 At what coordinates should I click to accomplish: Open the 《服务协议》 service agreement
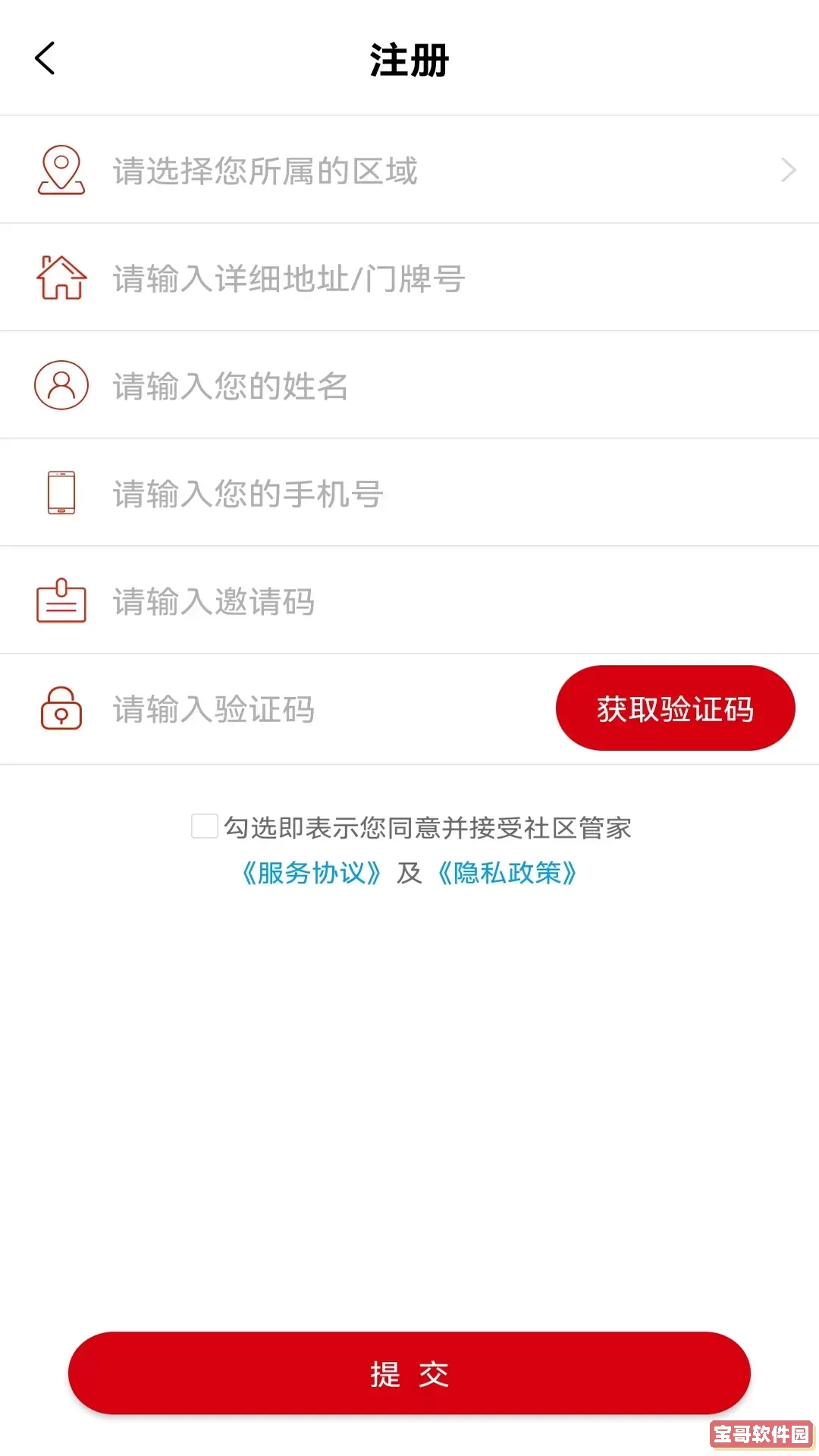click(x=311, y=874)
